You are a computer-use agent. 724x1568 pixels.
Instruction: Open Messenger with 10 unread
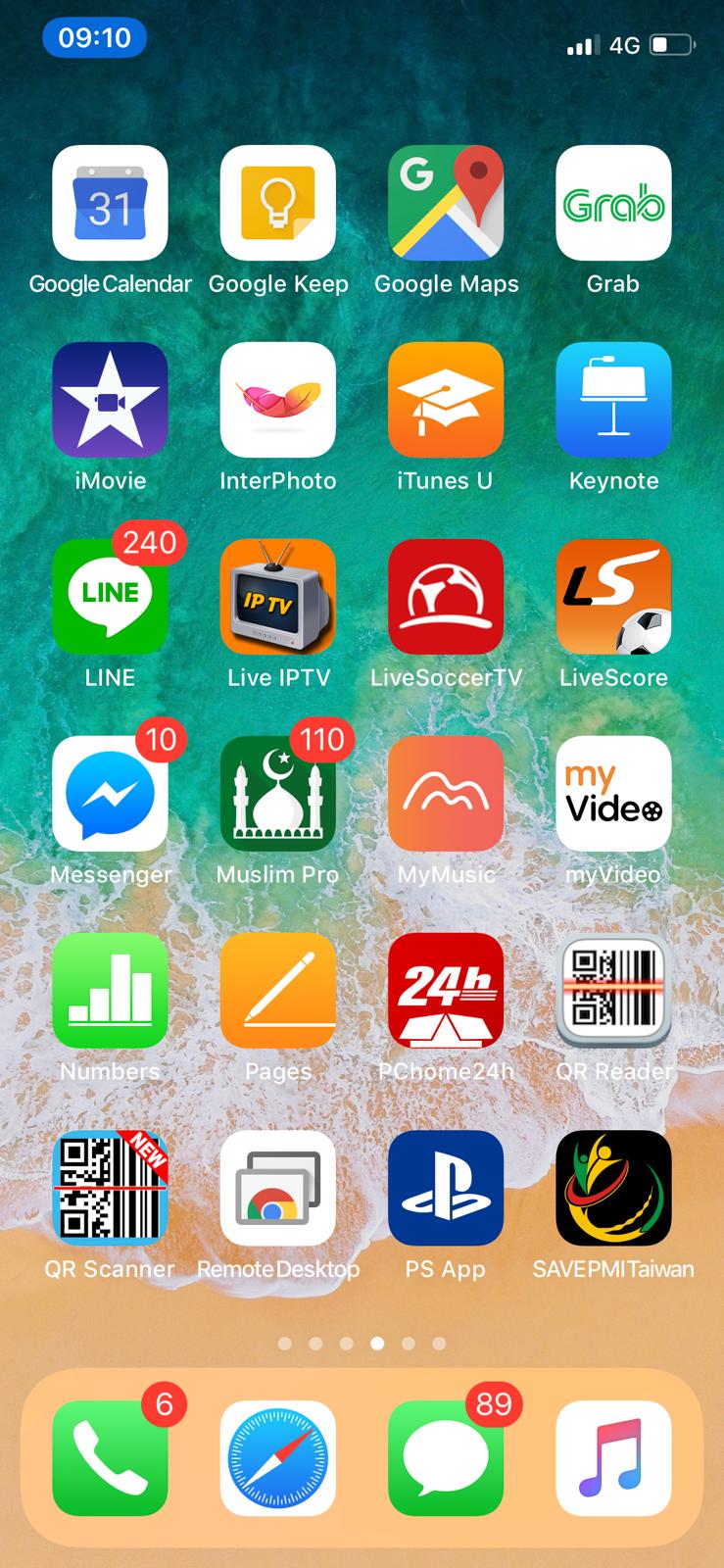[110, 794]
